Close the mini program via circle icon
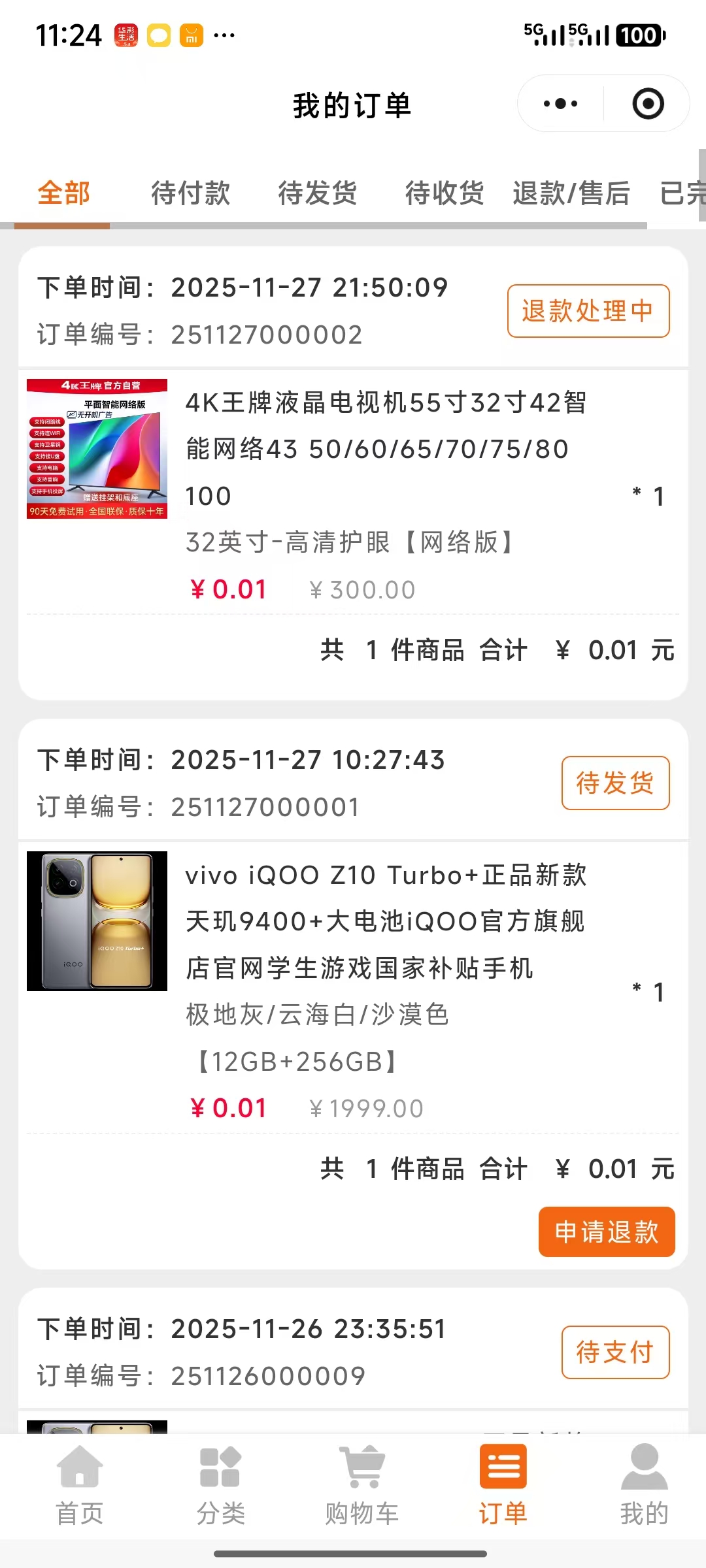The image size is (706, 1568). (648, 104)
